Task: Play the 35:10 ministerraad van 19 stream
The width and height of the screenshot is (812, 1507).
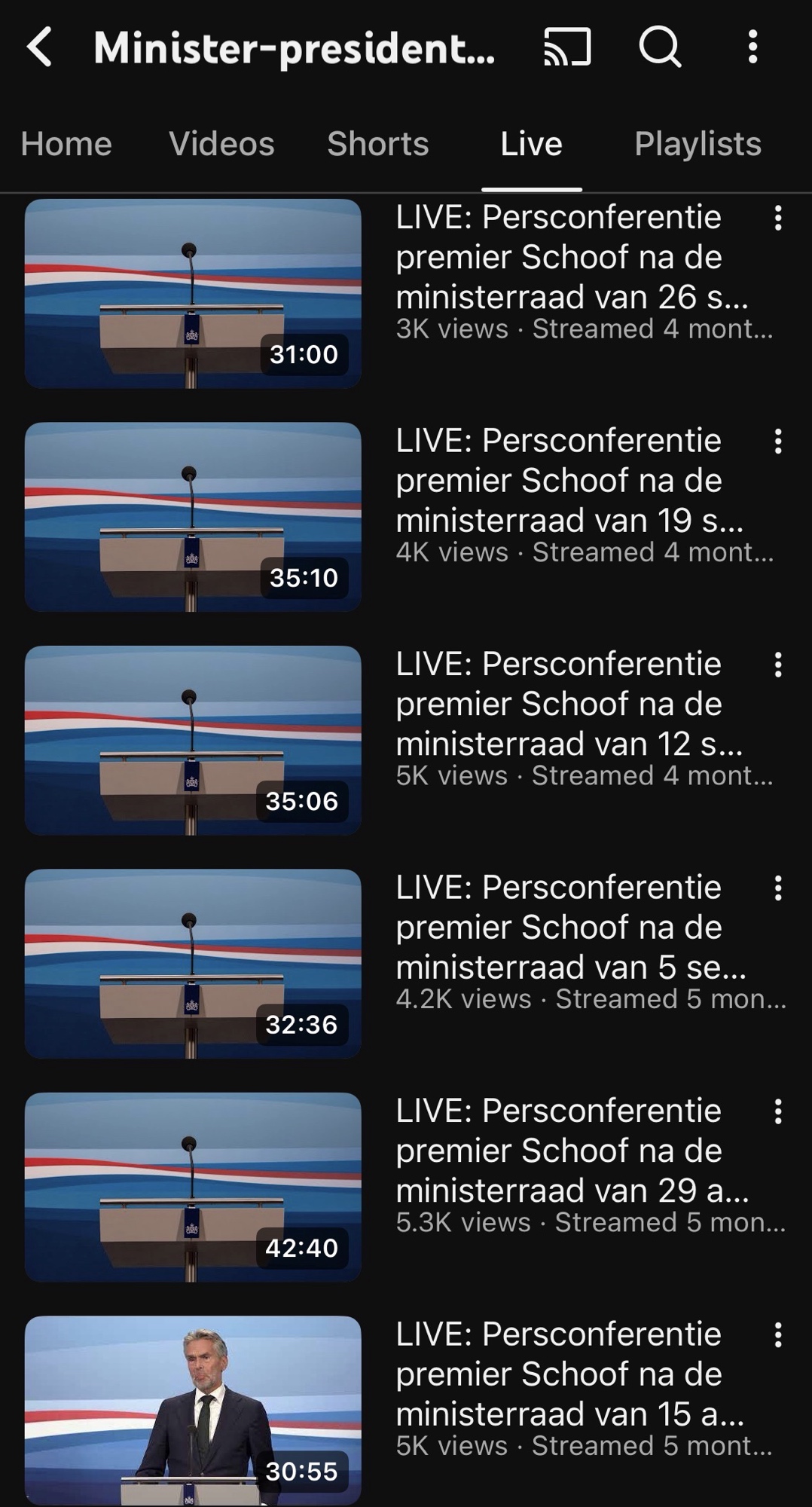Action: point(193,517)
